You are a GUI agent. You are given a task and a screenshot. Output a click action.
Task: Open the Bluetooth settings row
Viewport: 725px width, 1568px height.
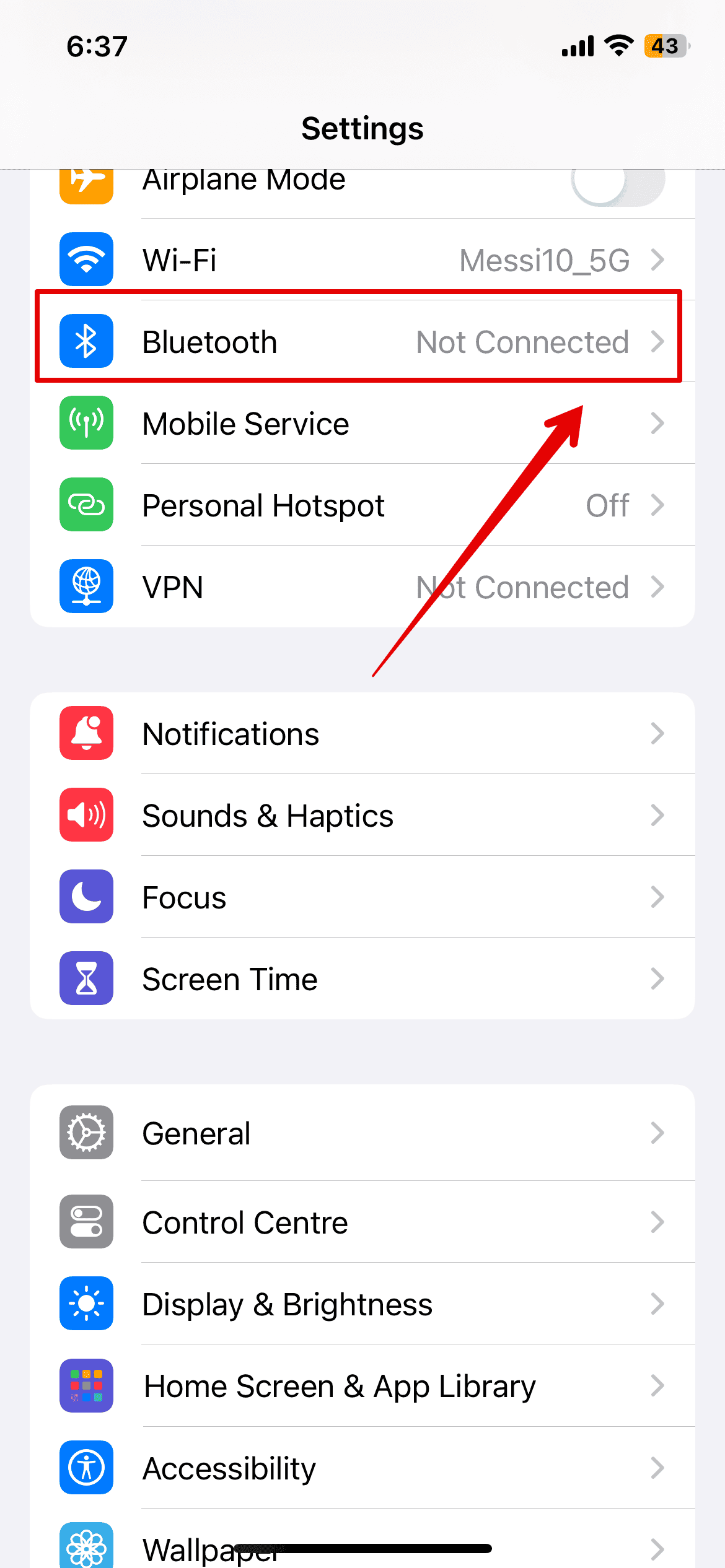point(362,342)
